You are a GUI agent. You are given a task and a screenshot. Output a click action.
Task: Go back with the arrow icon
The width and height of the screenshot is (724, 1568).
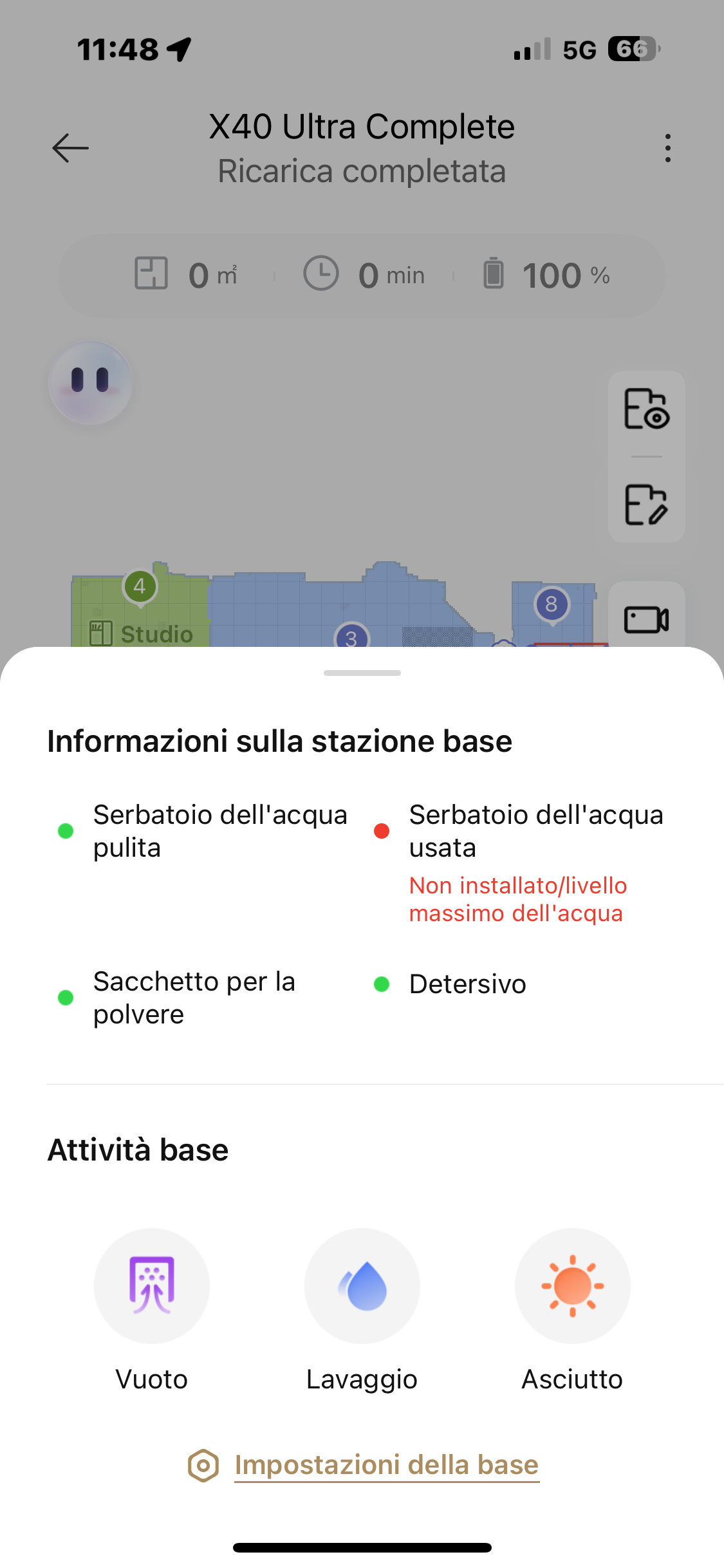70,148
